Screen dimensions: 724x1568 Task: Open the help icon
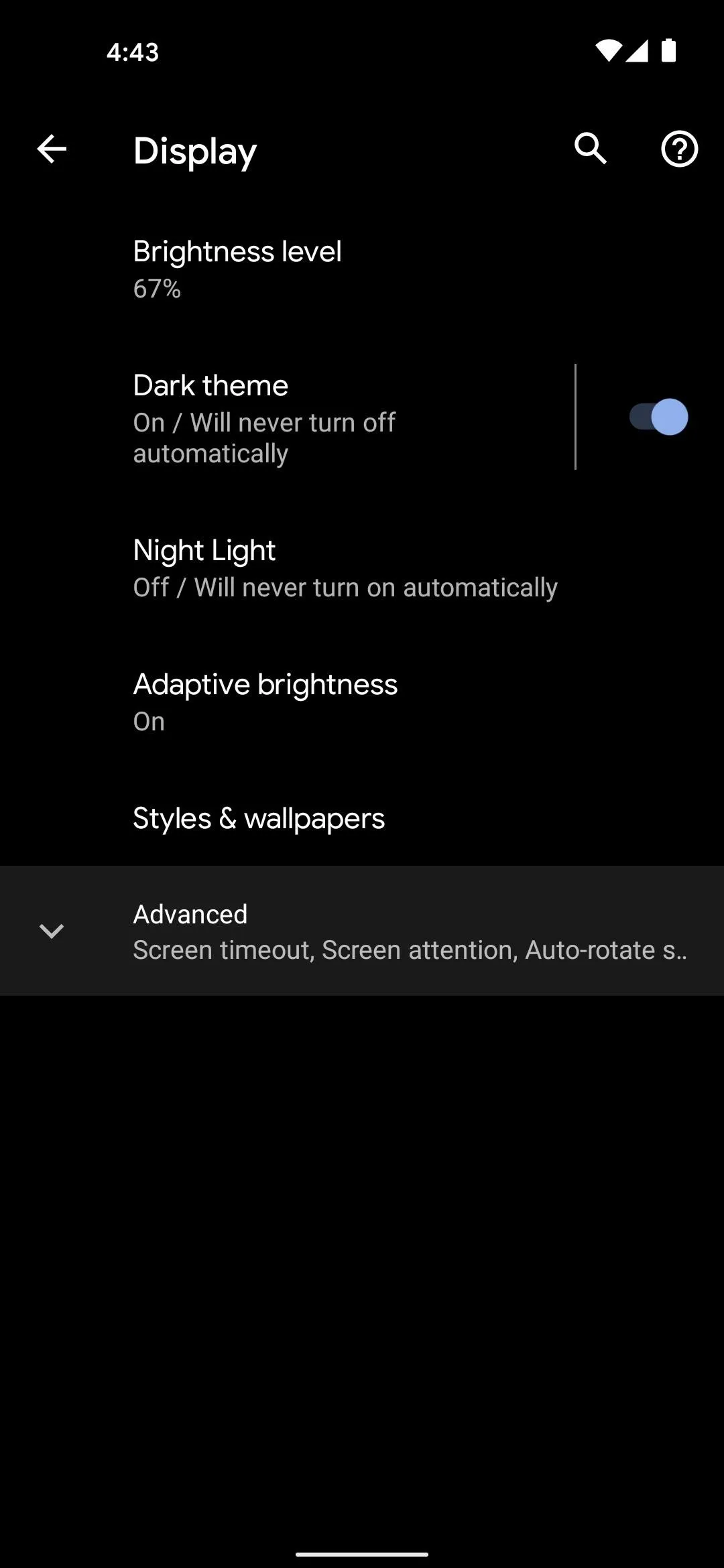pyautogui.click(x=679, y=149)
